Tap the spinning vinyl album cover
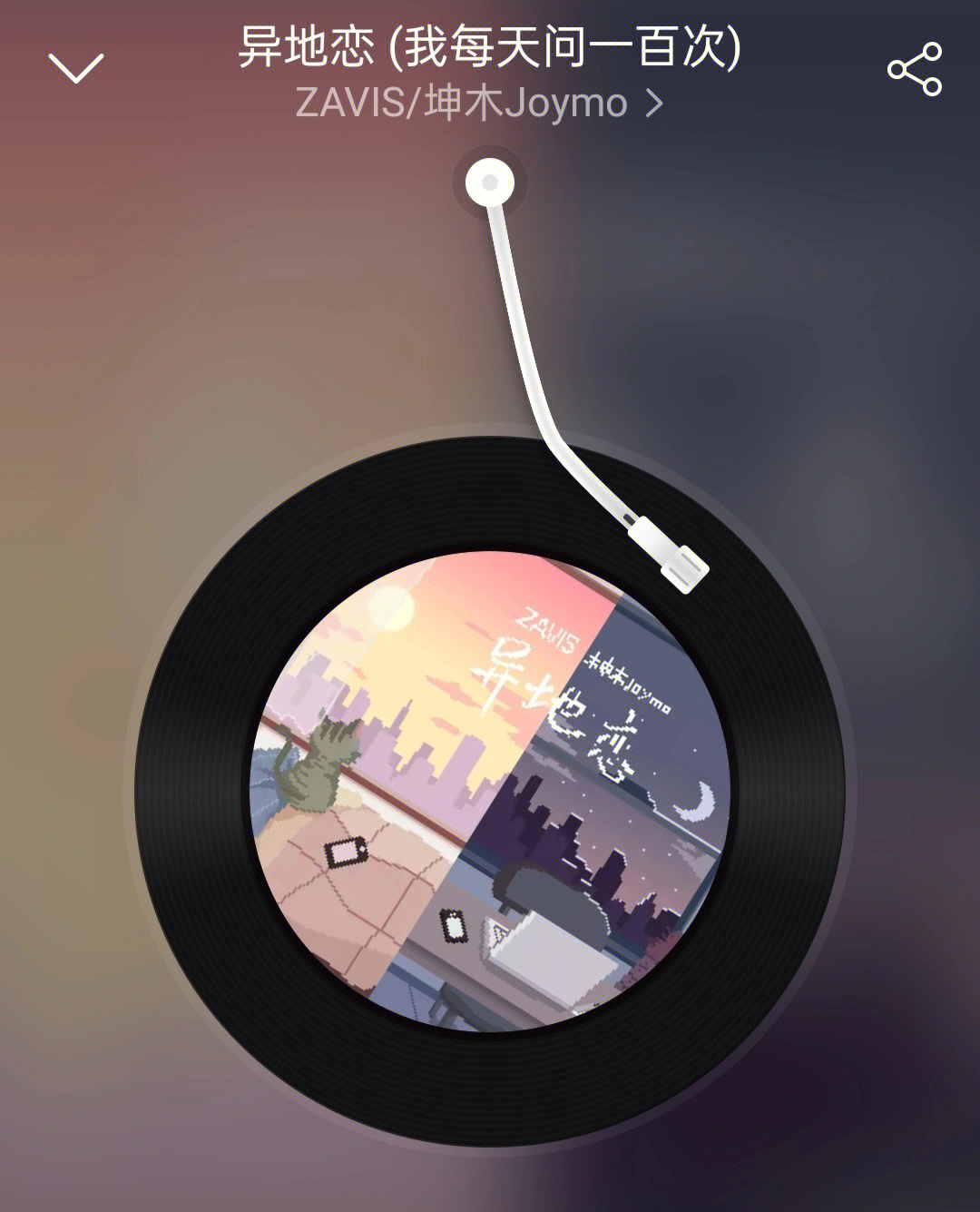 tap(490, 790)
